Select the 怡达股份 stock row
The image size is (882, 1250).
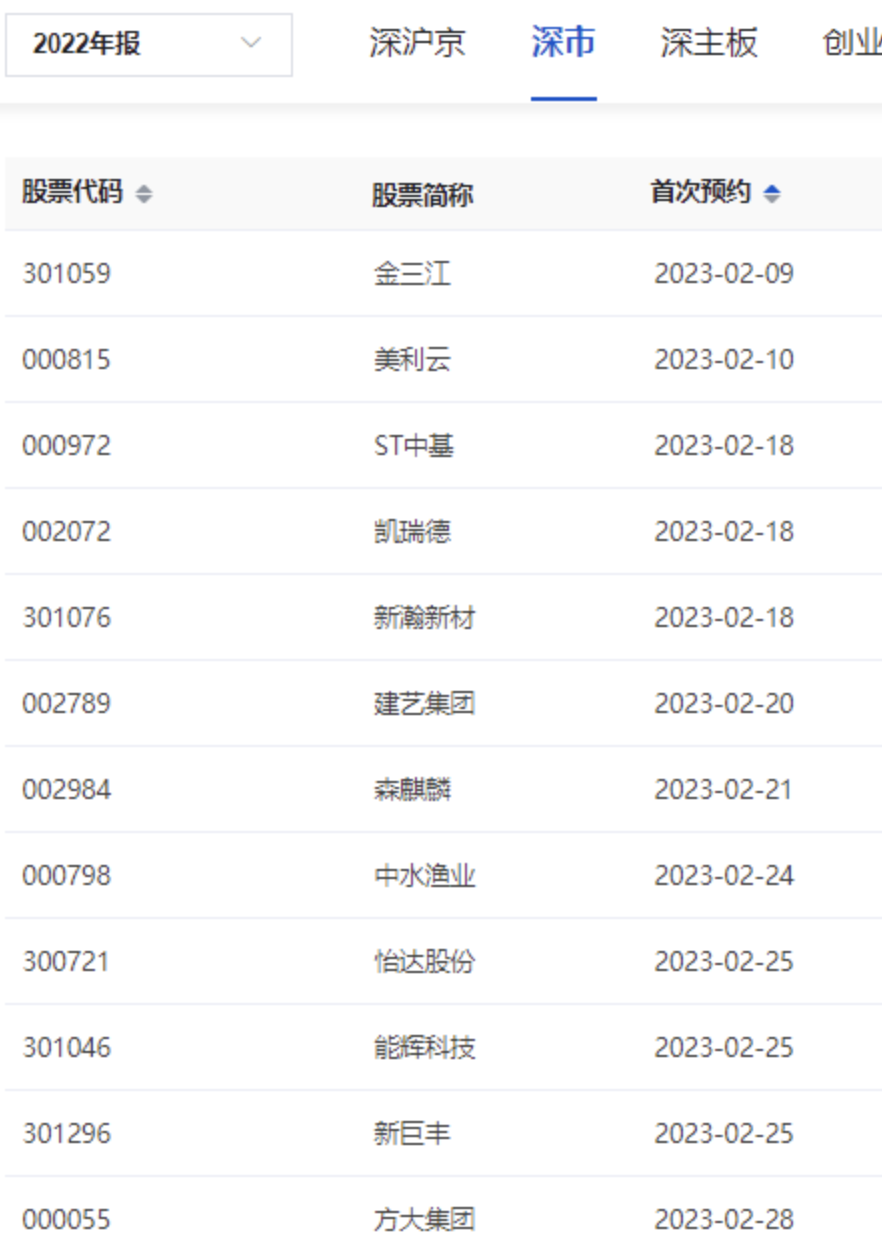[x=424, y=962]
